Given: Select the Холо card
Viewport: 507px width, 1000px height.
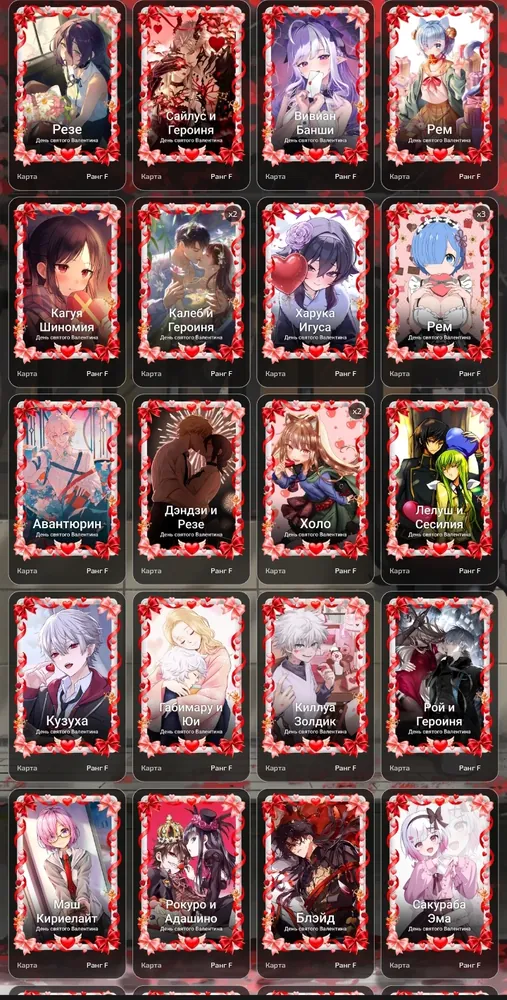Looking at the screenshot, I should (x=316, y=489).
